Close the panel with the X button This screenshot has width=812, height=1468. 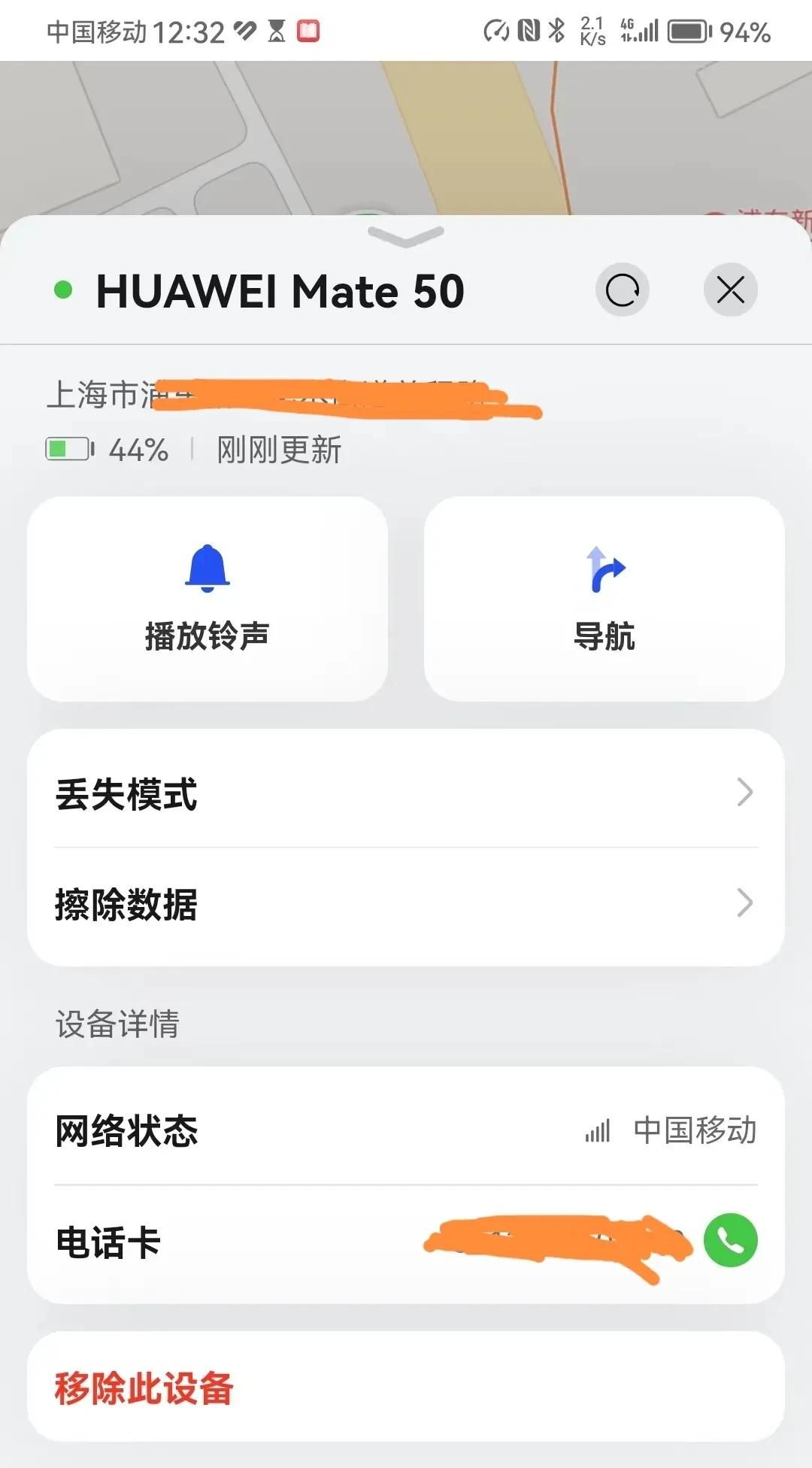coord(730,290)
